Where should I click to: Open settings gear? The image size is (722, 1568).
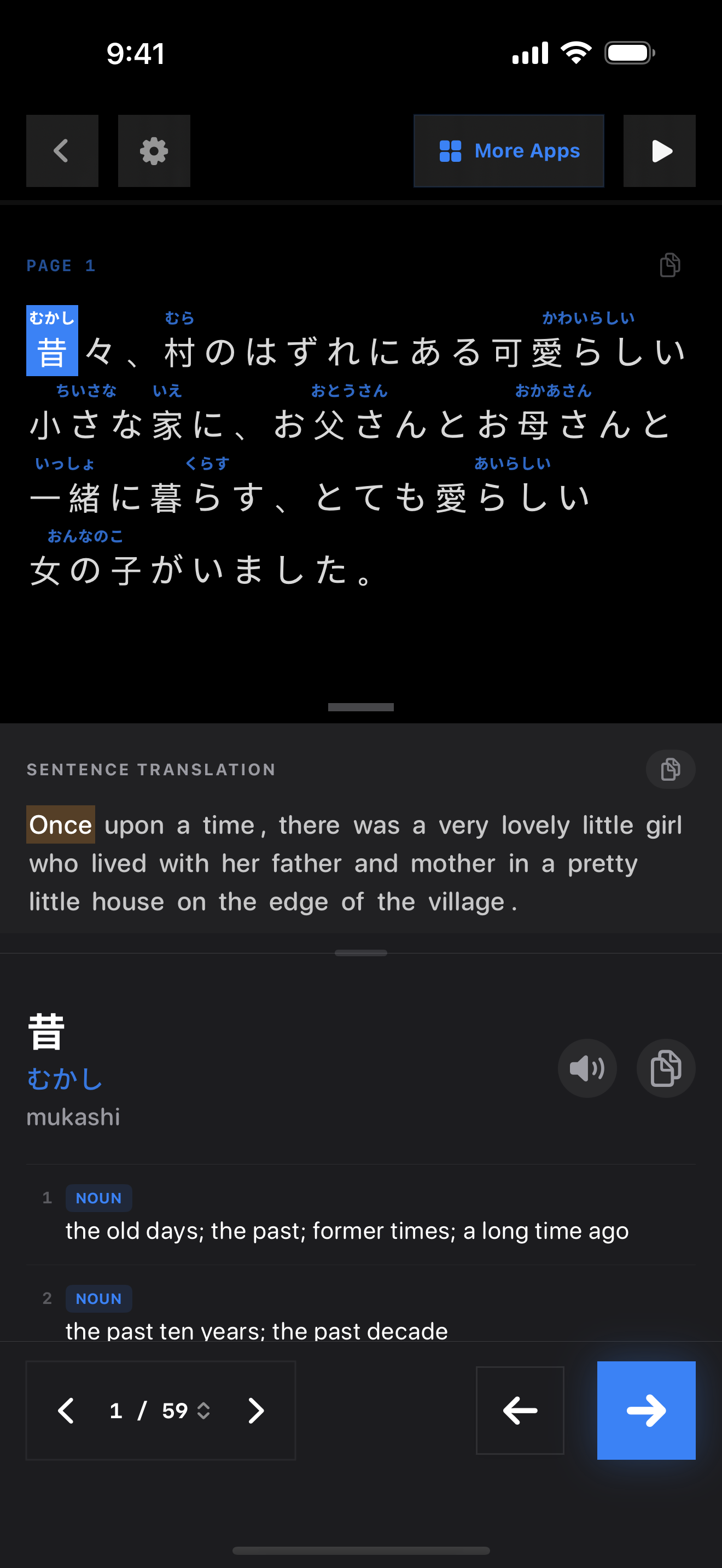pos(153,151)
